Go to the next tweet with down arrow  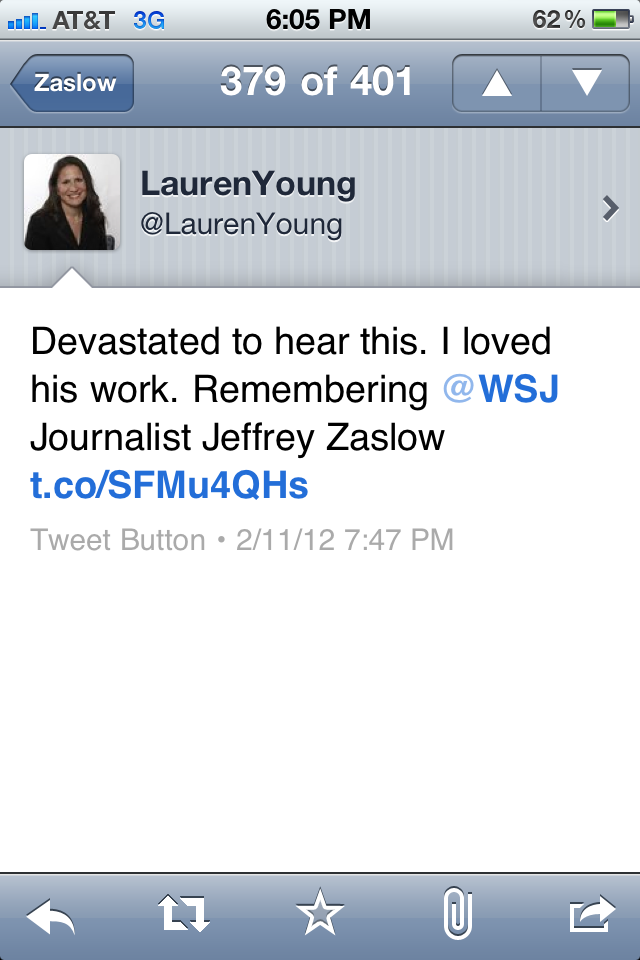tap(585, 83)
